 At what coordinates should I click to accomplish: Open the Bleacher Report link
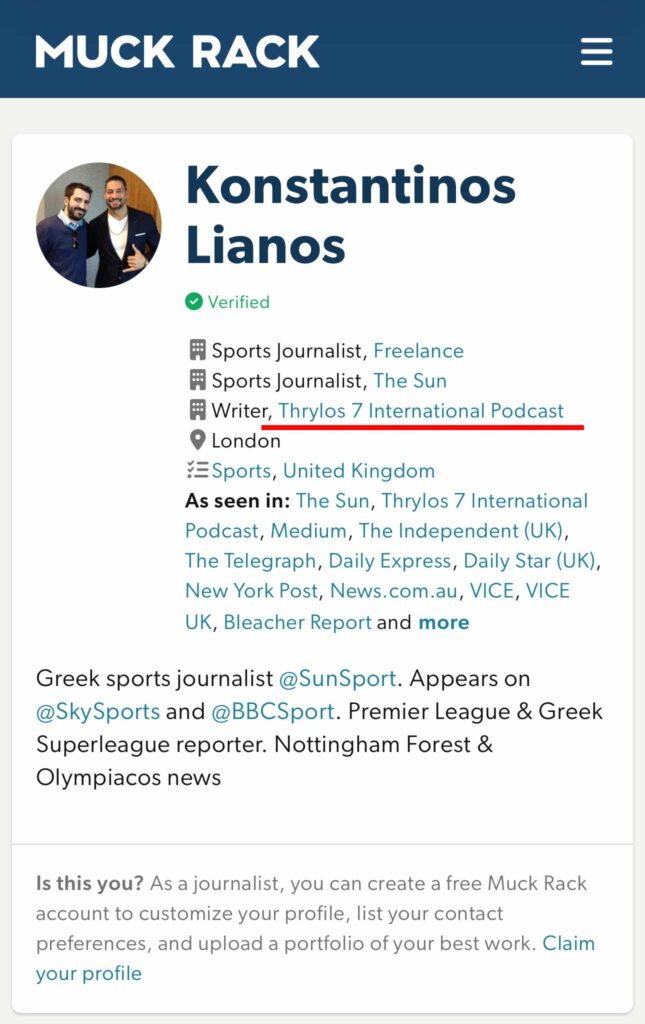tap(297, 622)
